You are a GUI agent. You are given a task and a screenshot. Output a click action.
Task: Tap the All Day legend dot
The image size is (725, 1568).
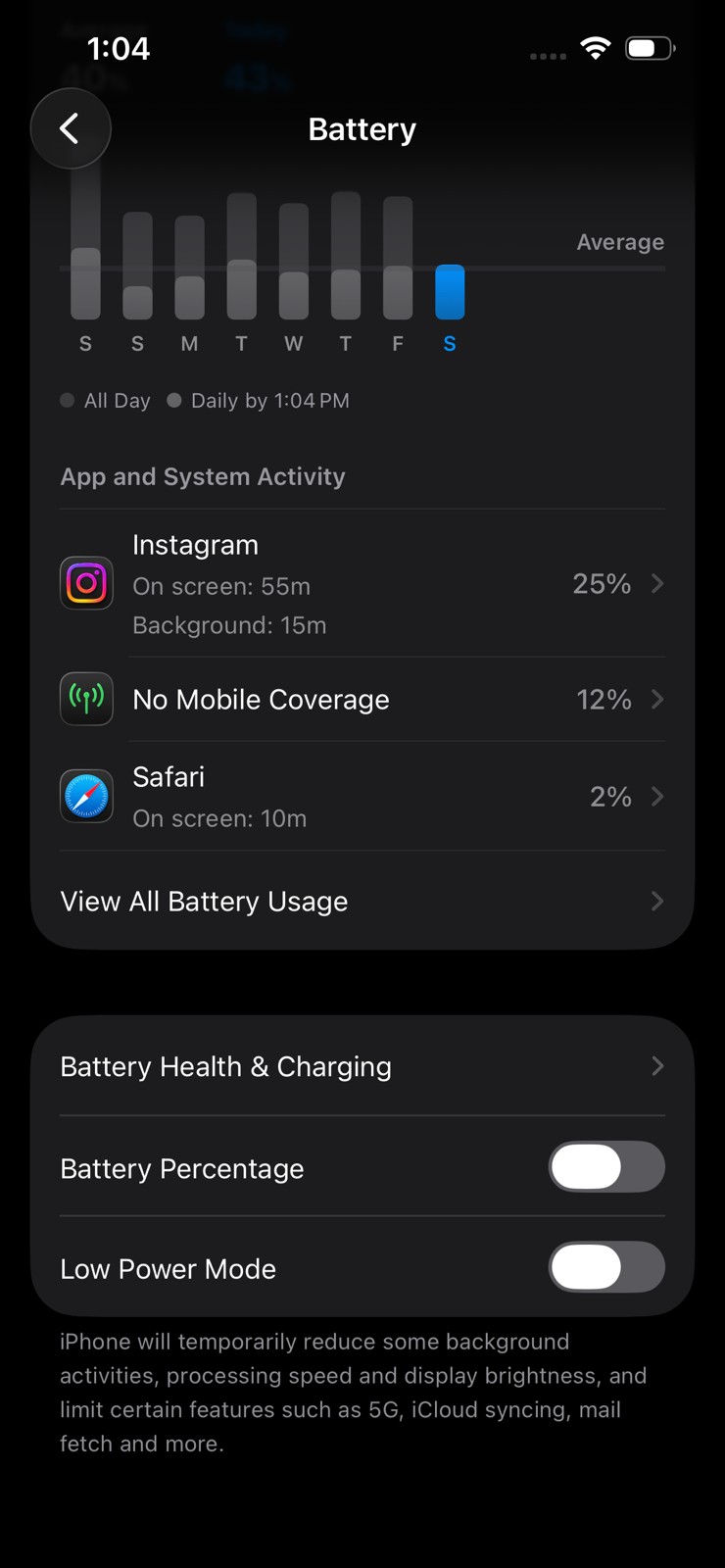tap(67, 400)
